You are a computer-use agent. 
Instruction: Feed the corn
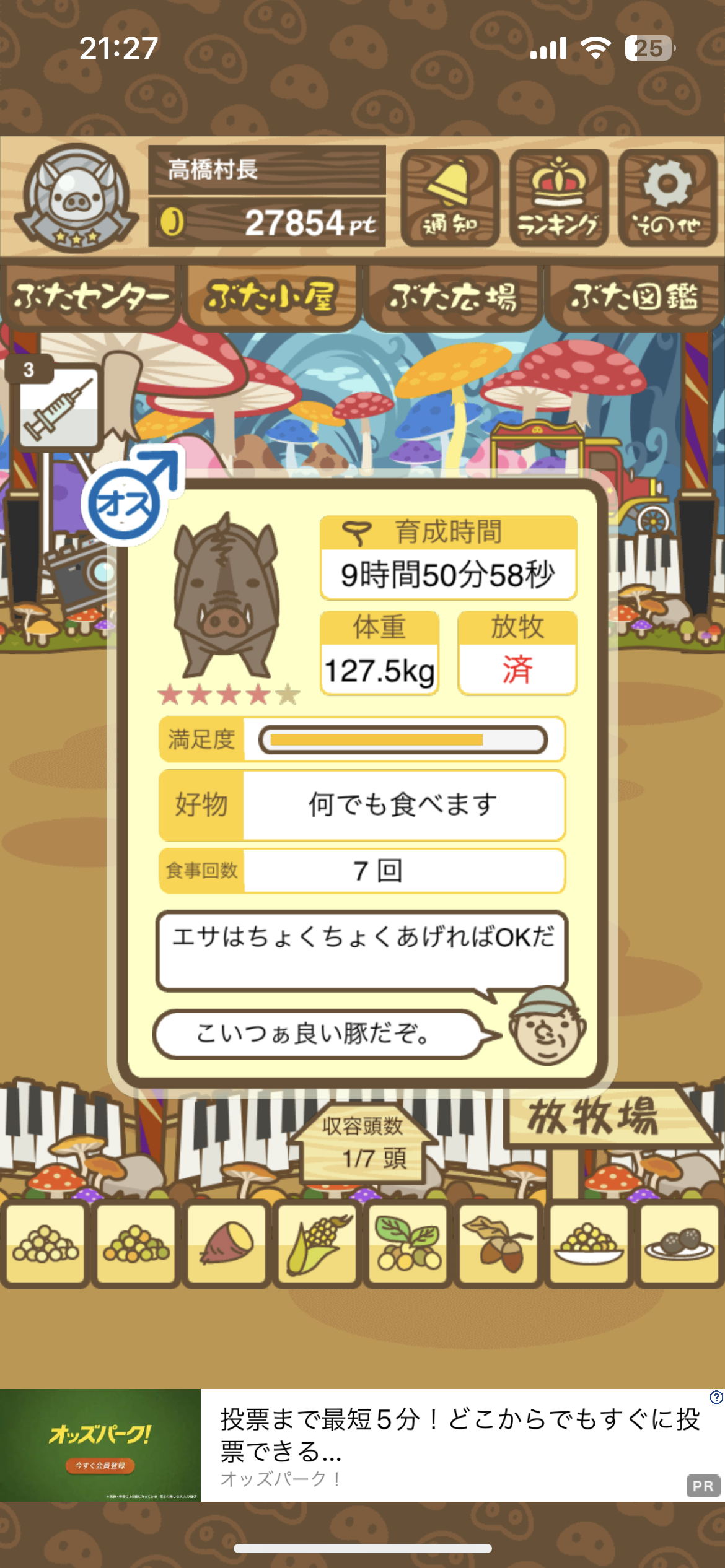[x=317, y=1244]
